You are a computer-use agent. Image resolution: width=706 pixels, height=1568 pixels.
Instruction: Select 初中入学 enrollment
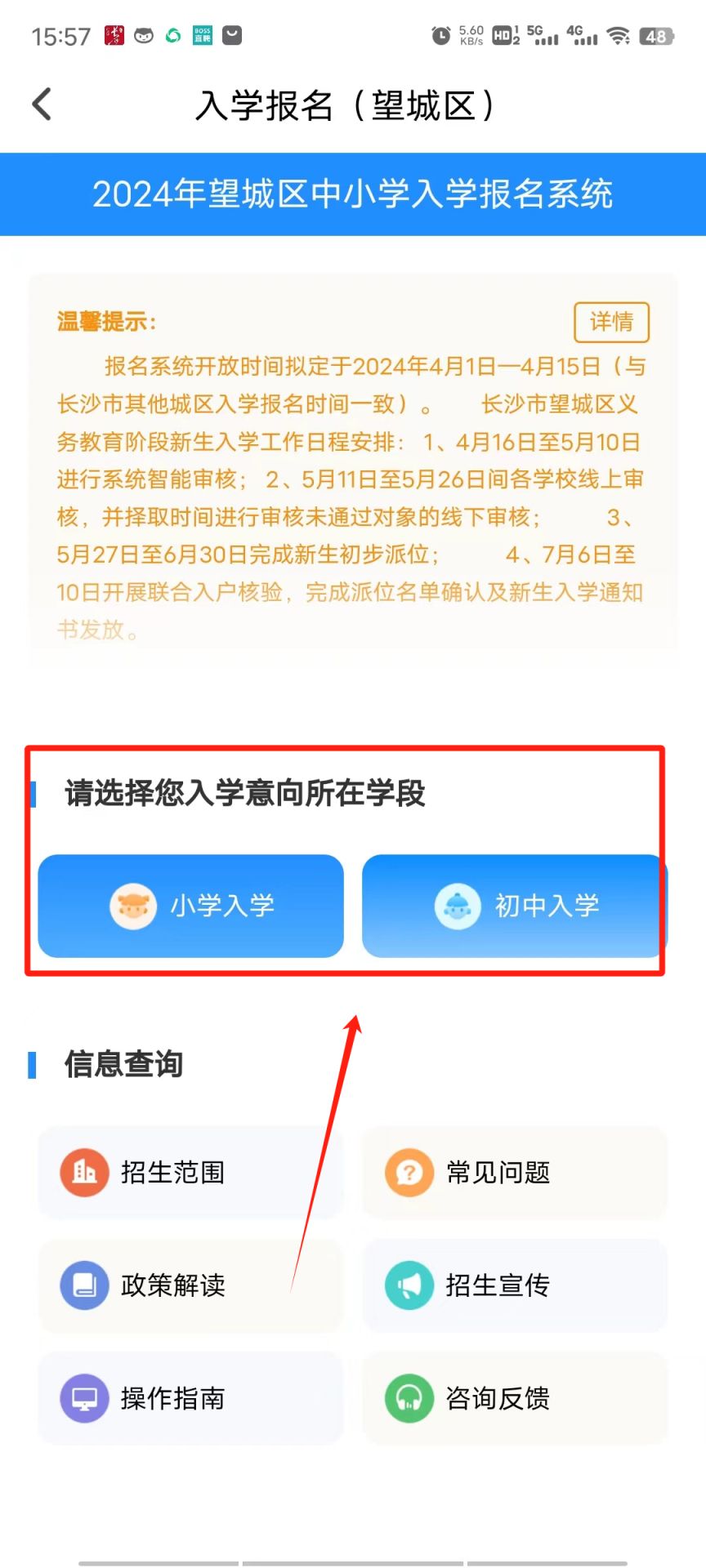pyautogui.click(x=515, y=906)
